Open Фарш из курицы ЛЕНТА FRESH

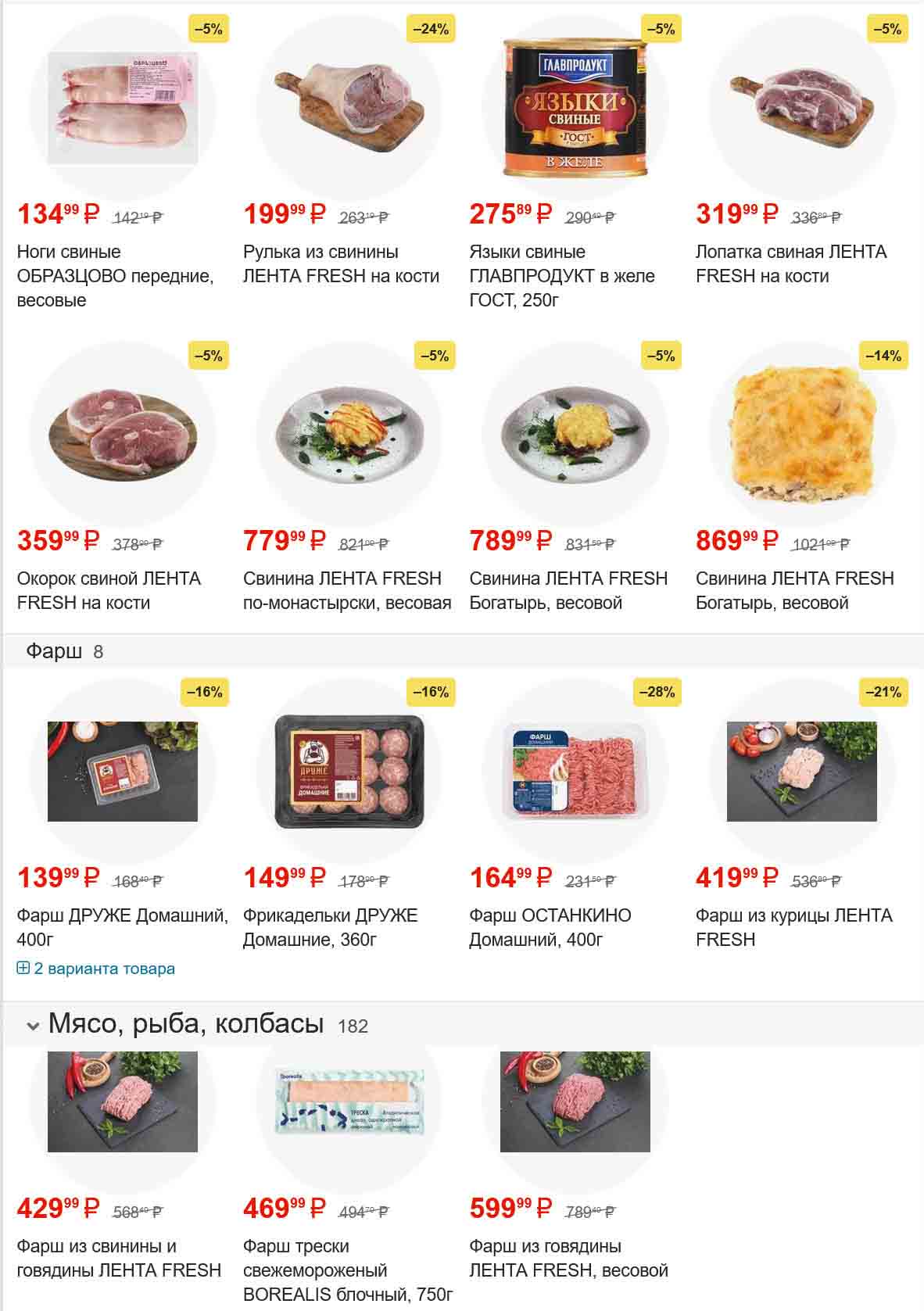[x=793, y=926]
